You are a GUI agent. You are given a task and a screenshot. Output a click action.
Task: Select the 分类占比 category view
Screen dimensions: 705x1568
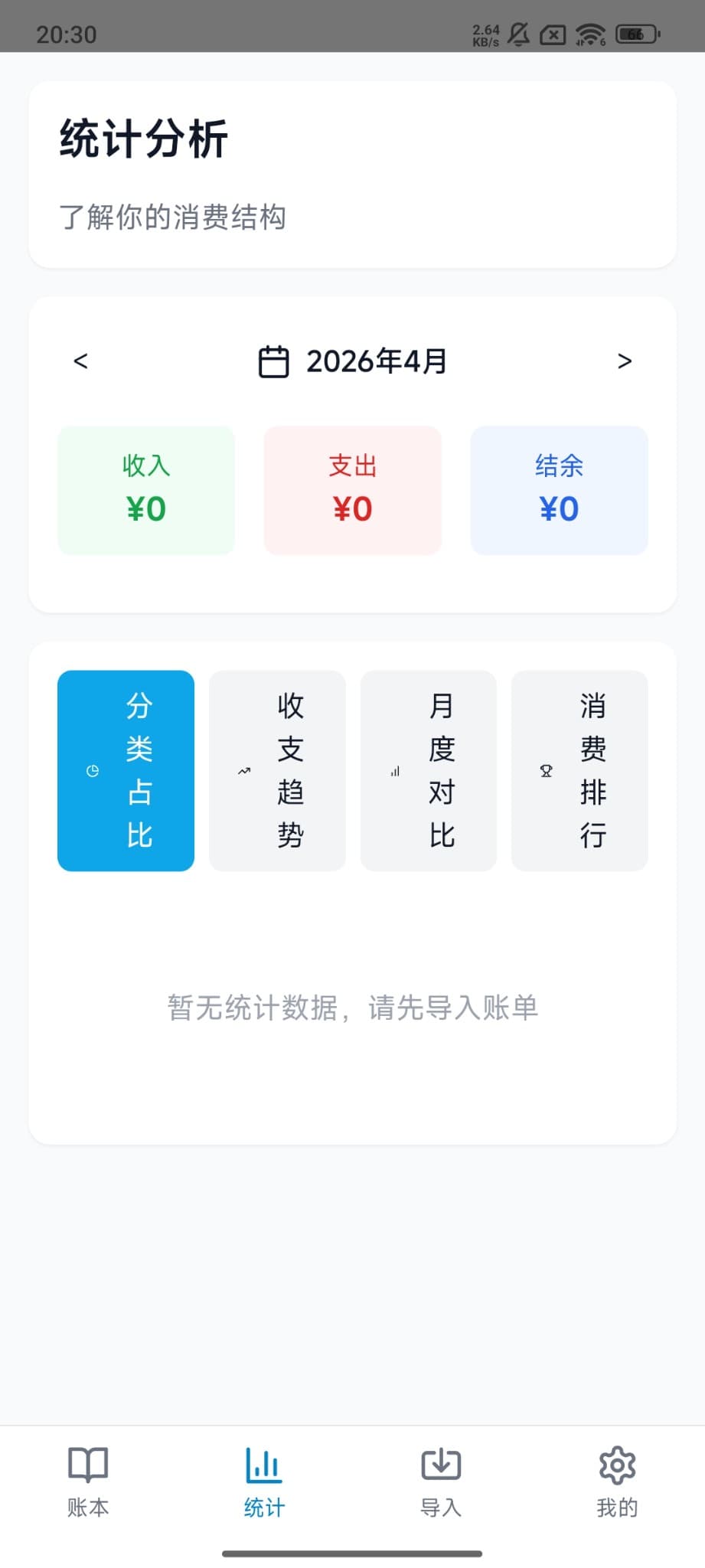125,771
